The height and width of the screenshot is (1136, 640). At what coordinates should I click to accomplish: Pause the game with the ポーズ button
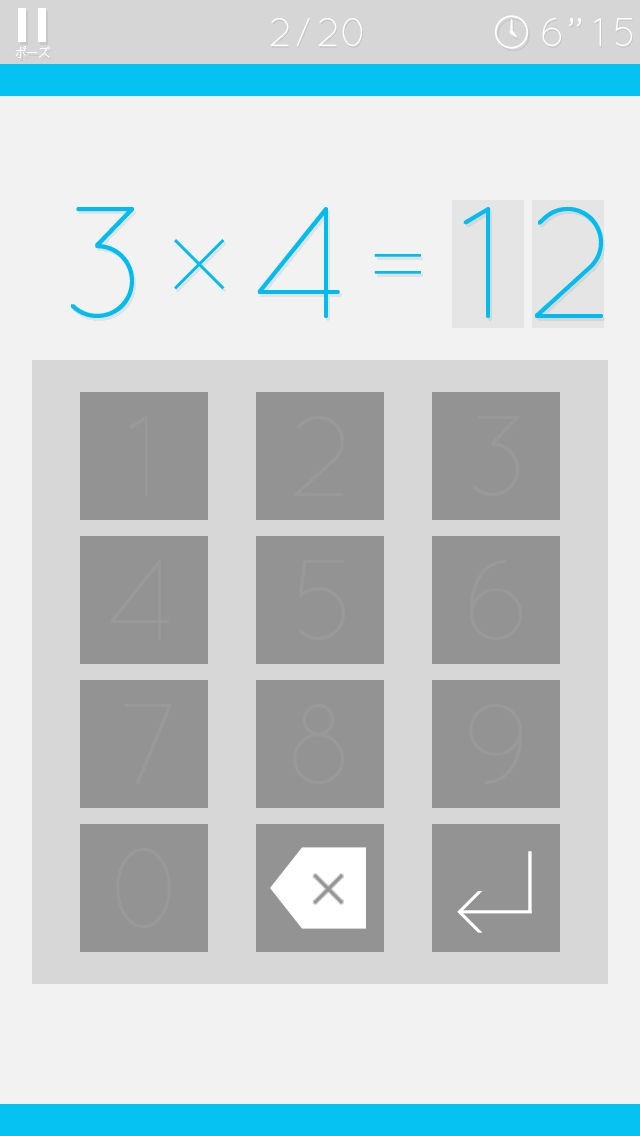[x=33, y=33]
